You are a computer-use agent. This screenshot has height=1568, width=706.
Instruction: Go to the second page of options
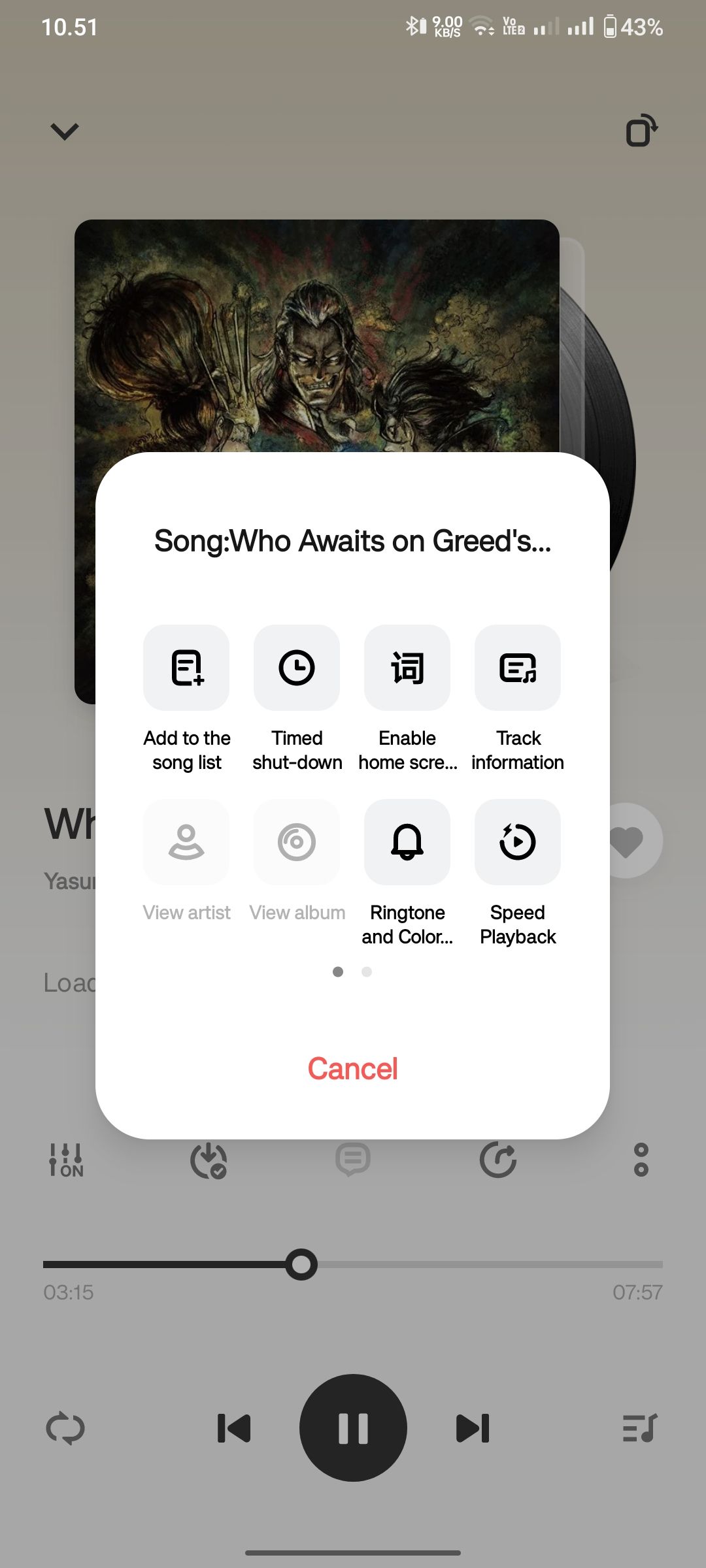pos(367,972)
